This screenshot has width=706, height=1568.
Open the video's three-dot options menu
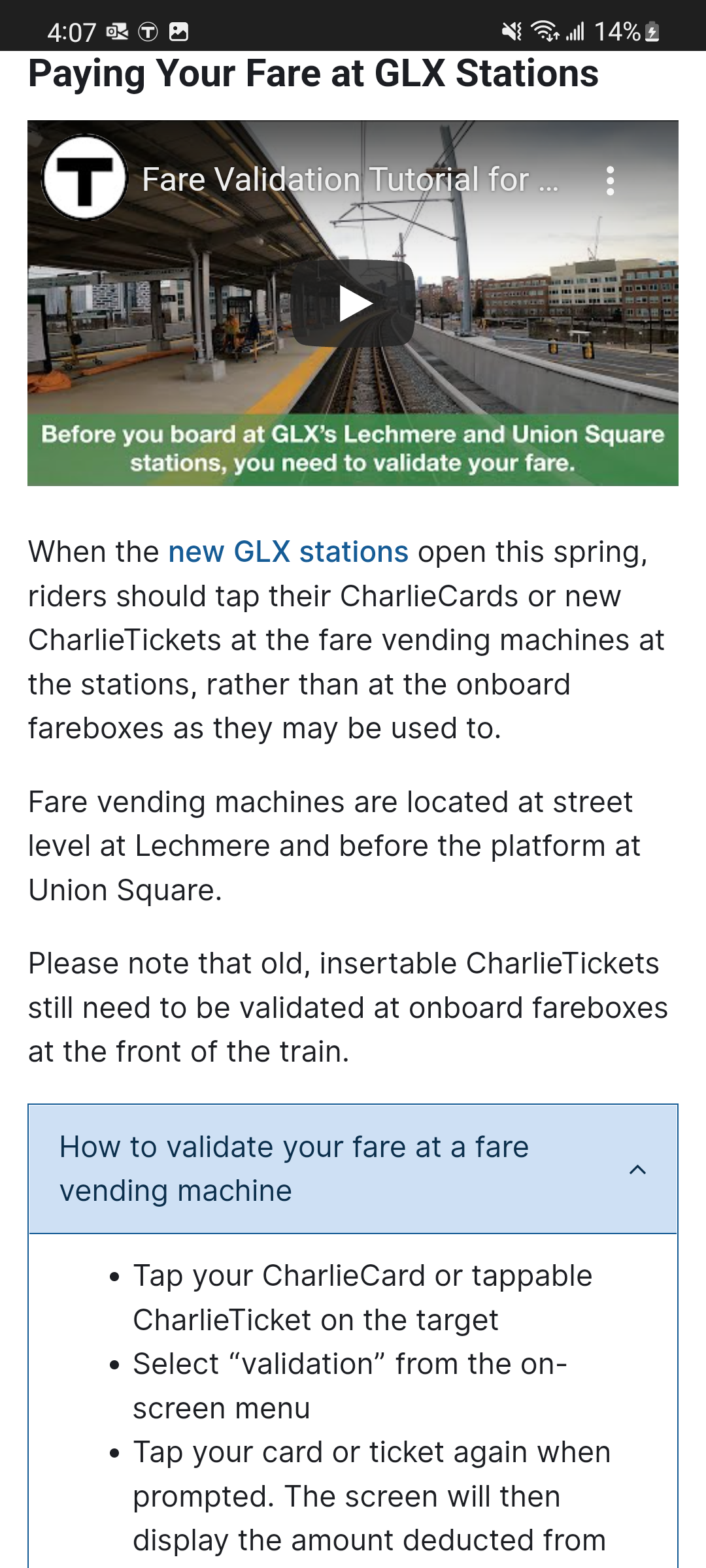(x=610, y=181)
